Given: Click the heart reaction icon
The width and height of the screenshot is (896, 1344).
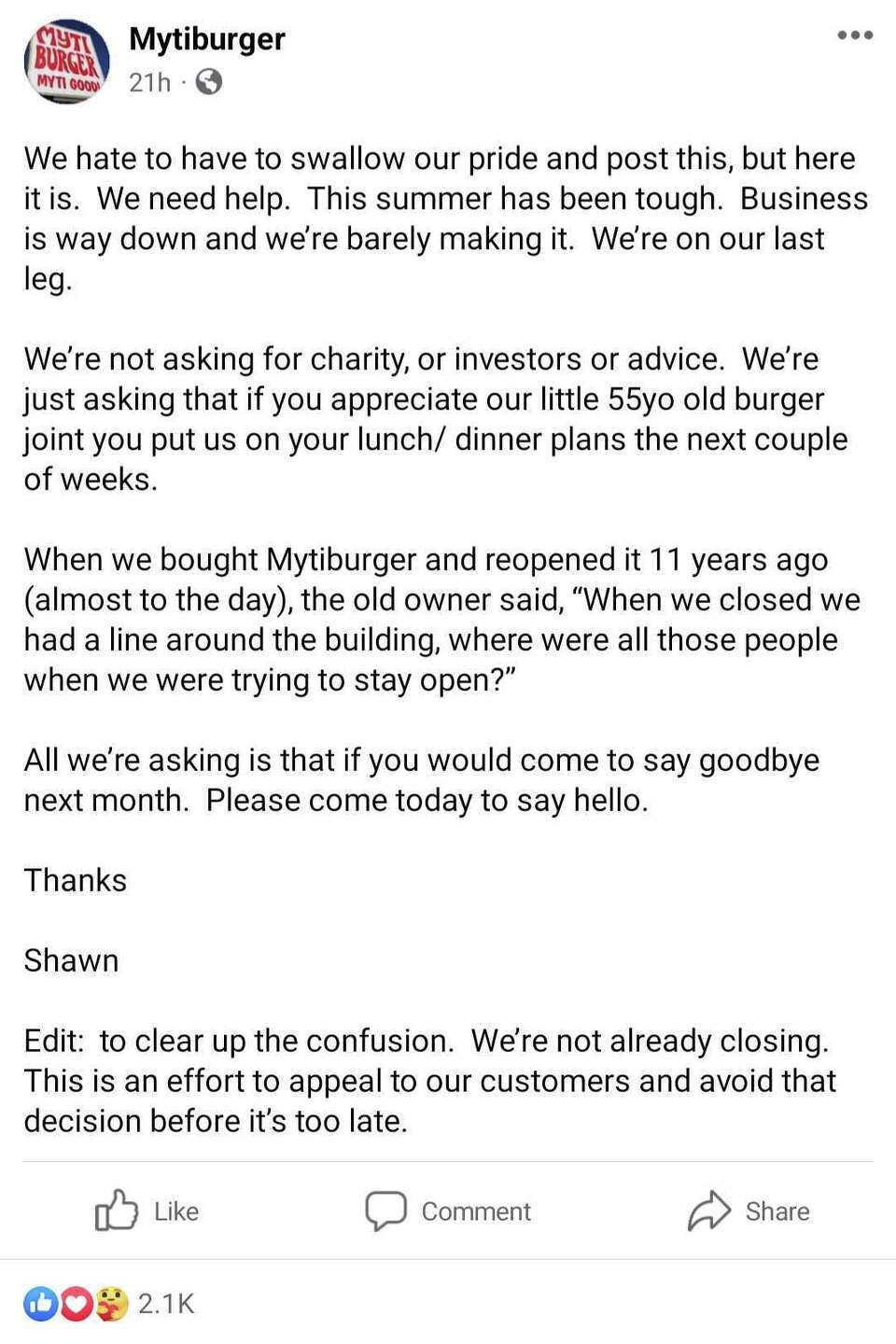Looking at the screenshot, I should pos(77,1304).
